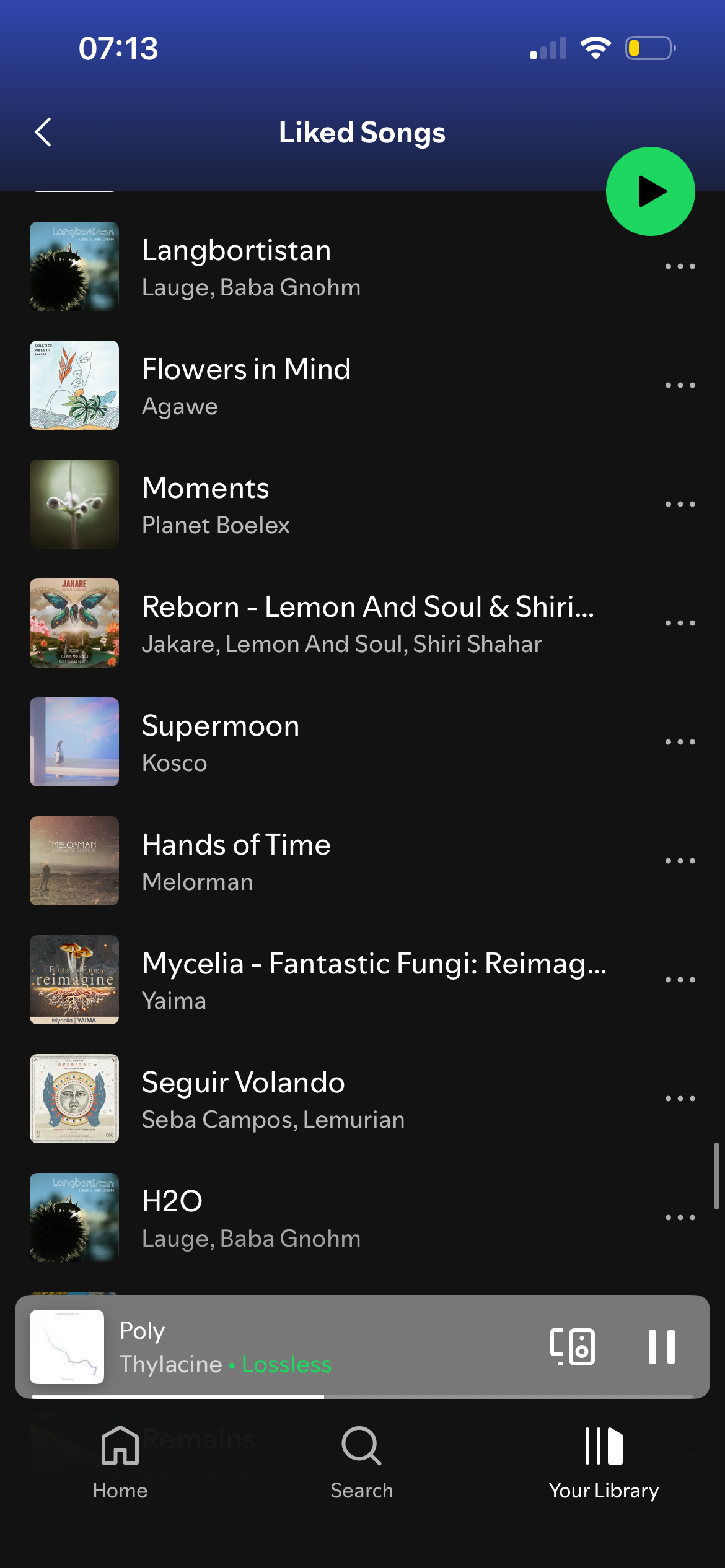Open more options for Seguir Volando
Image resolution: width=725 pixels, height=1568 pixels.
click(x=680, y=1099)
